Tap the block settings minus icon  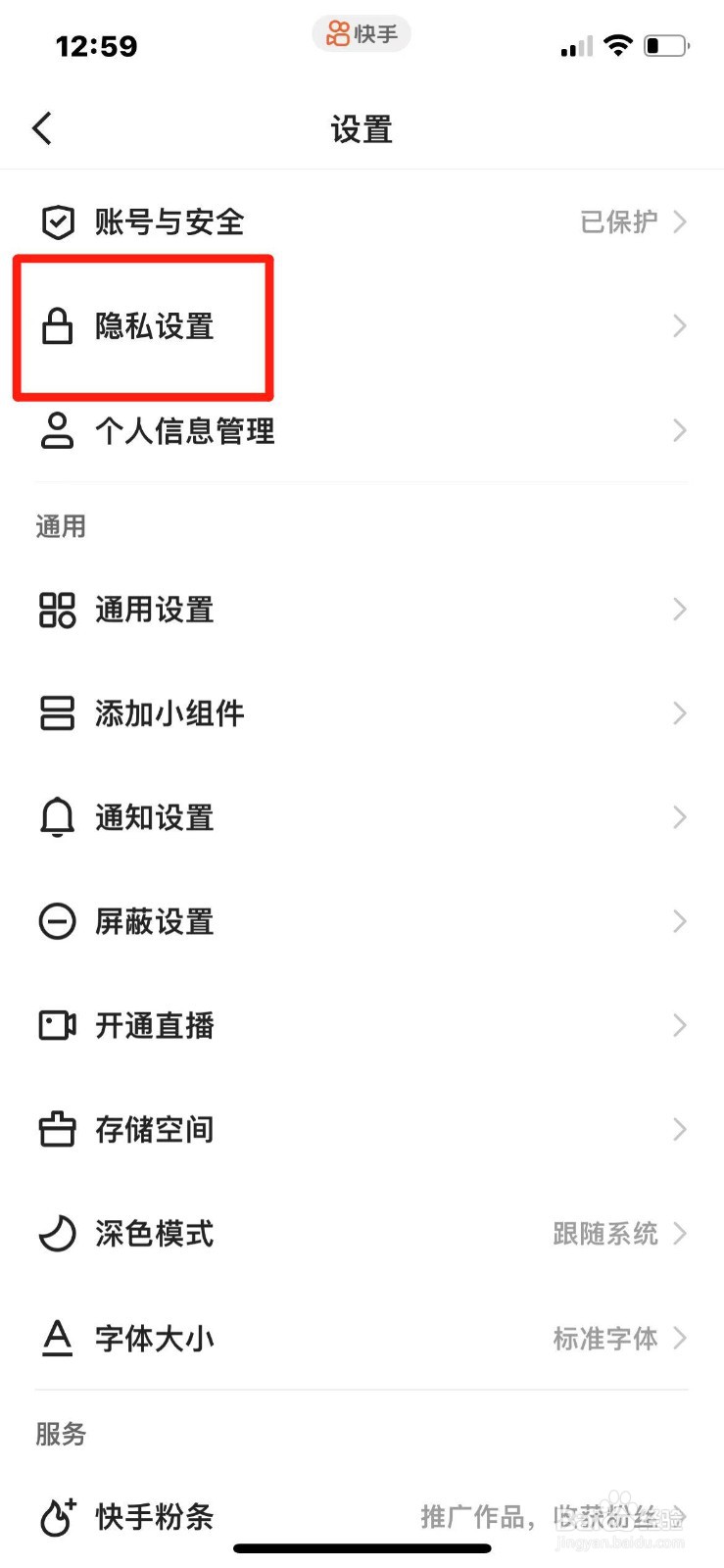[x=57, y=921]
